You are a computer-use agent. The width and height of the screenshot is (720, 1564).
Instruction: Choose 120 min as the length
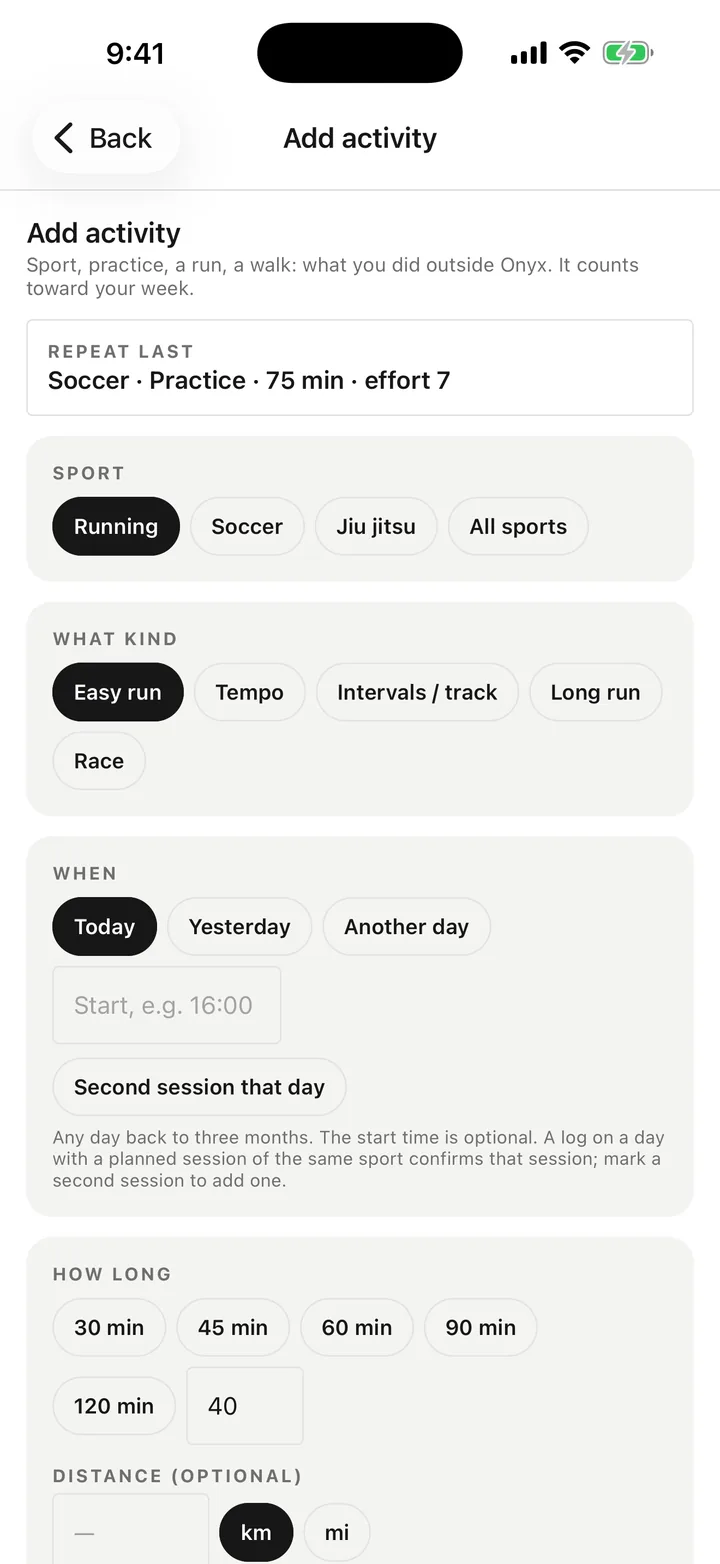tap(114, 1405)
